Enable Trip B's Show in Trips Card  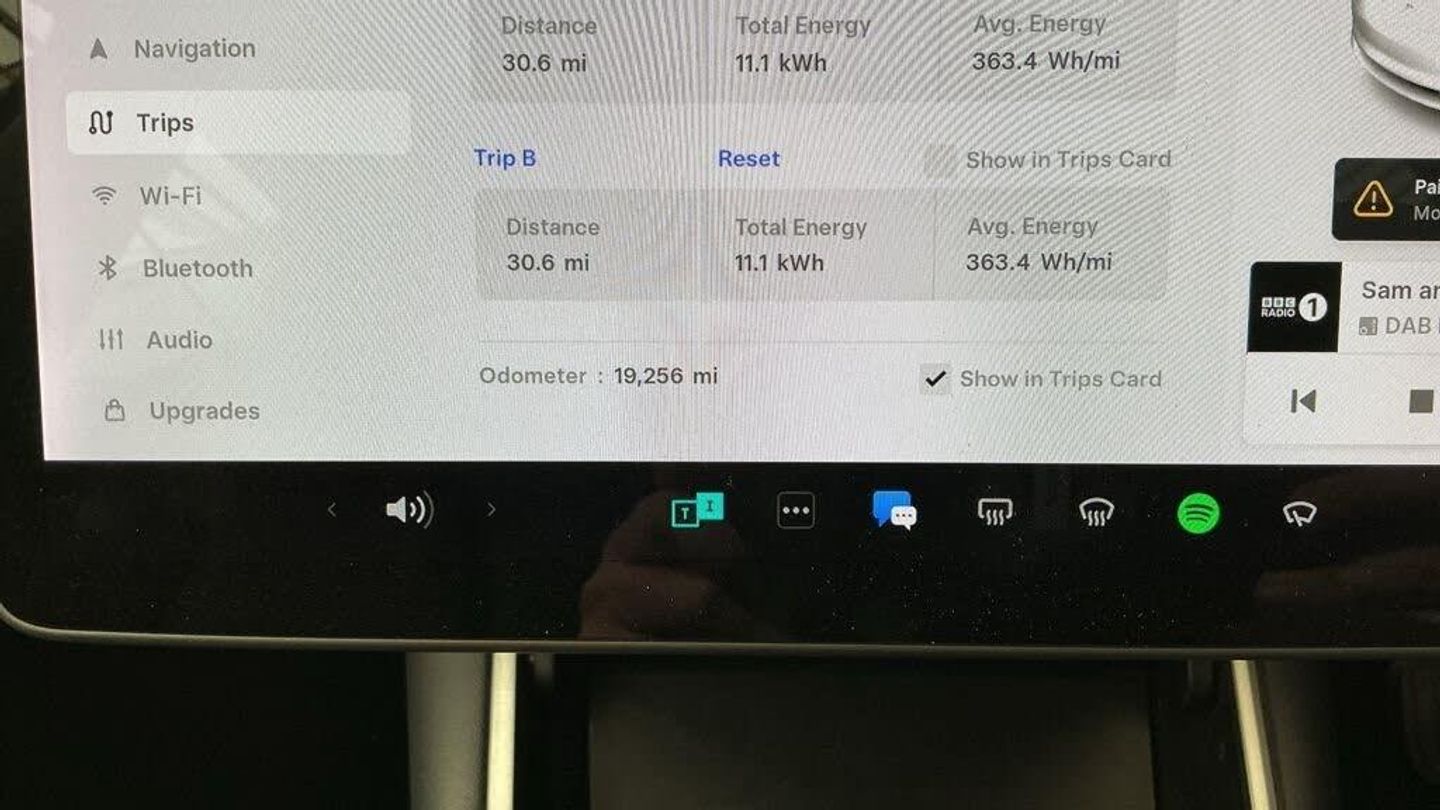pos(939,160)
